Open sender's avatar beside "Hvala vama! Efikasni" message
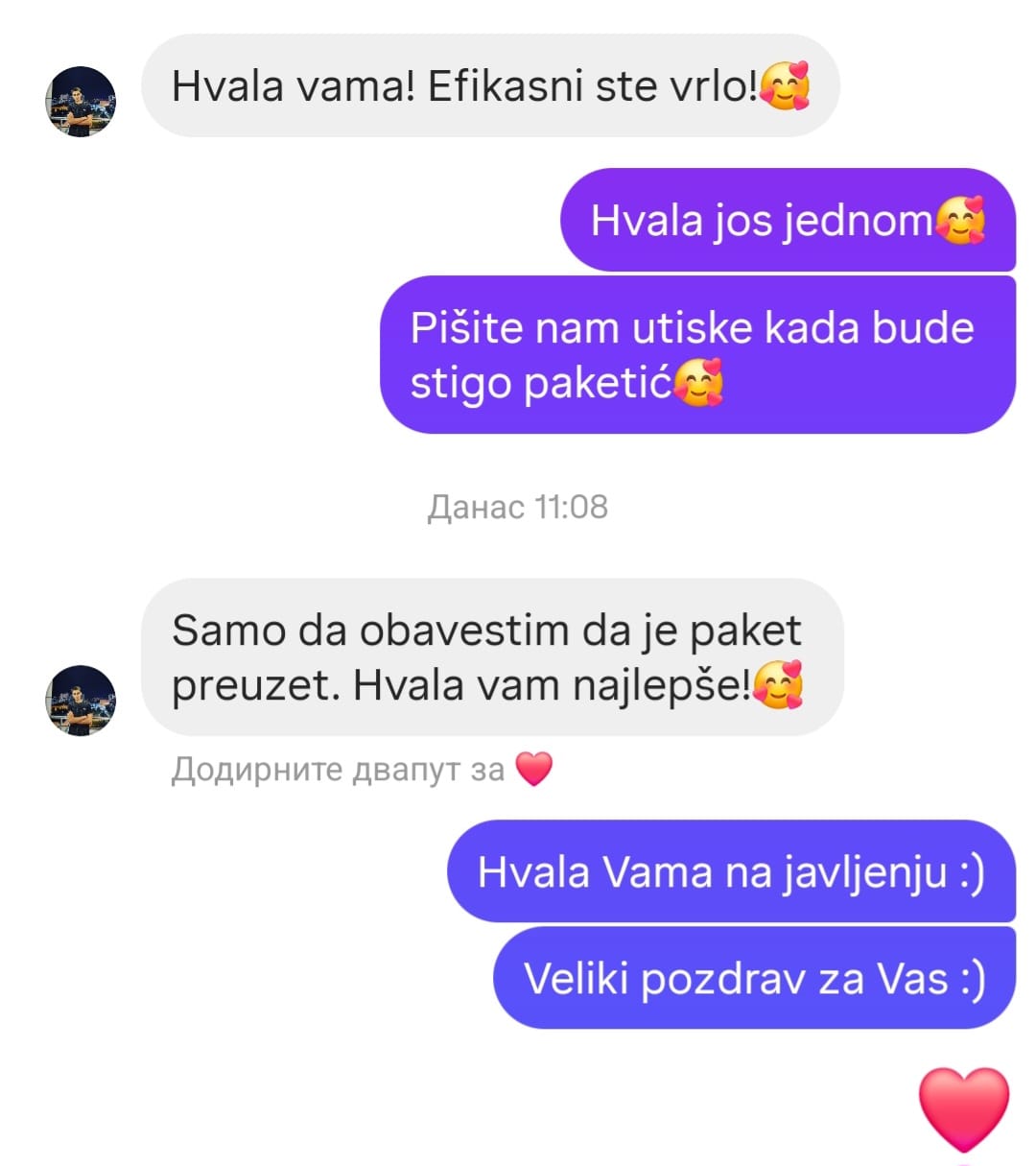This screenshot has width=1036, height=1166. click(x=81, y=102)
